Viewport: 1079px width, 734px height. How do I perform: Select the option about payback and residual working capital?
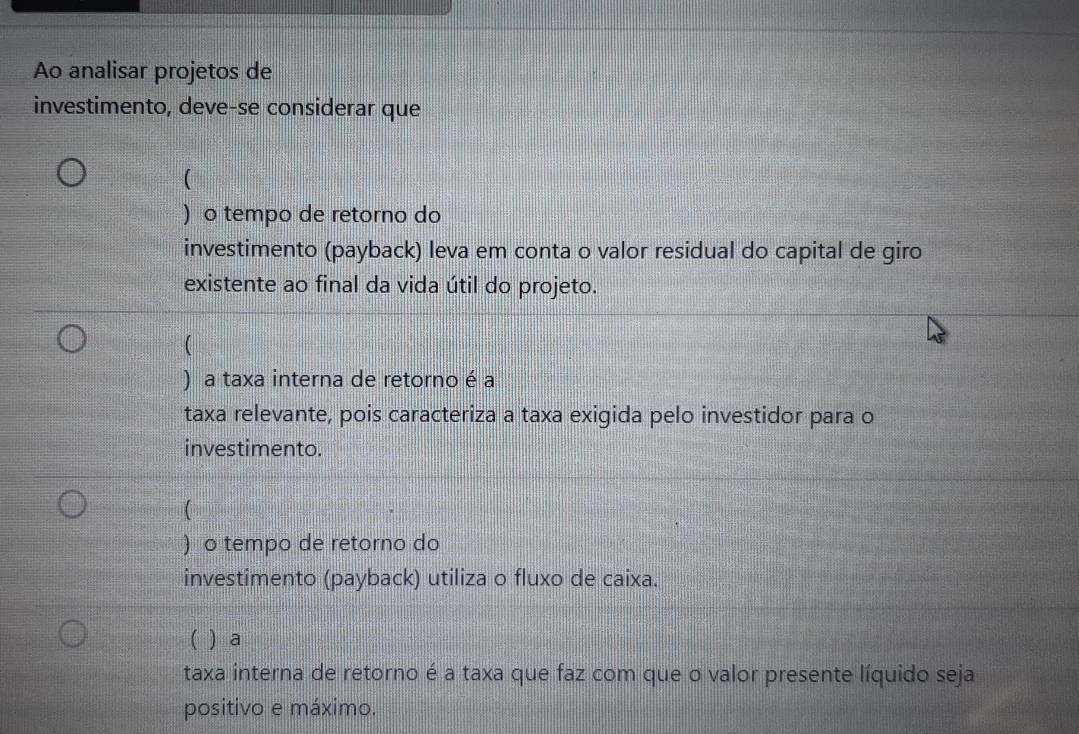(71, 176)
